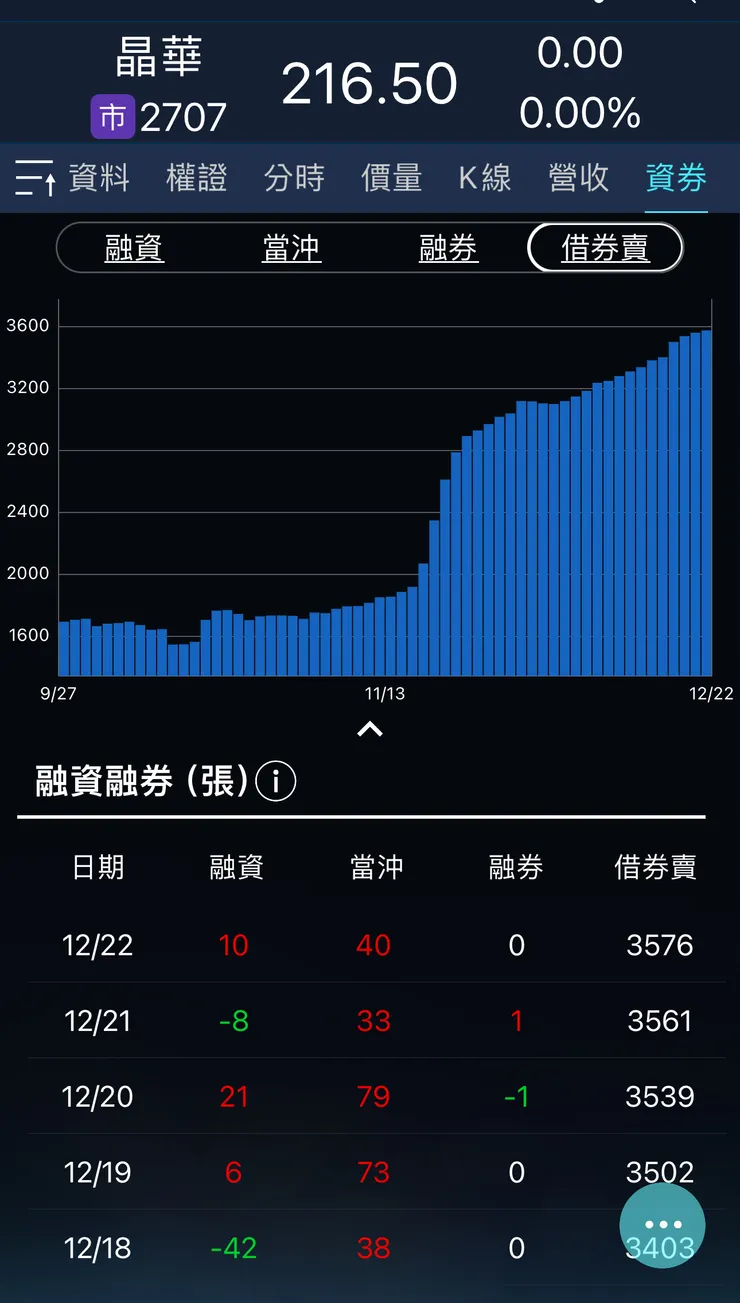Tap the highlighted 借券賣 filter
The width and height of the screenshot is (740, 1303).
pos(604,247)
